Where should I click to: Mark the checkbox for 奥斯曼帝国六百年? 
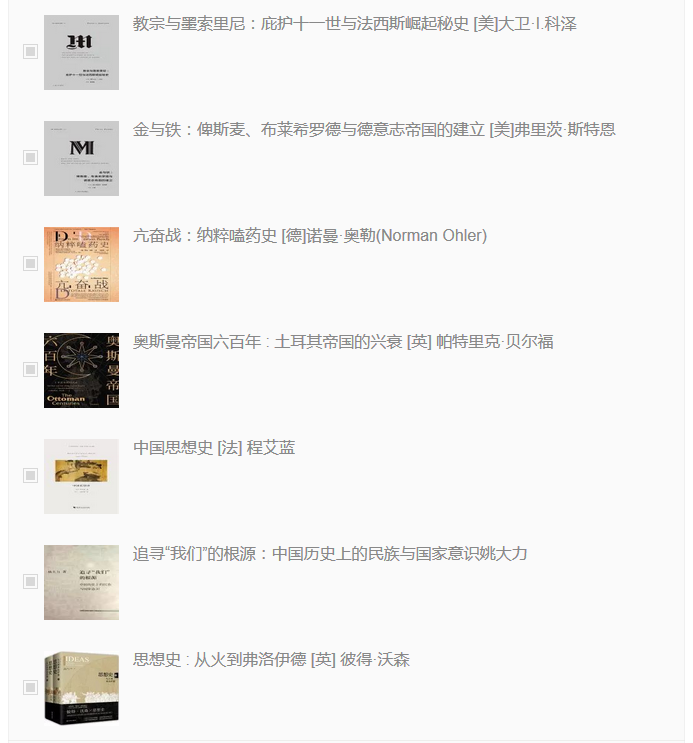[30, 370]
